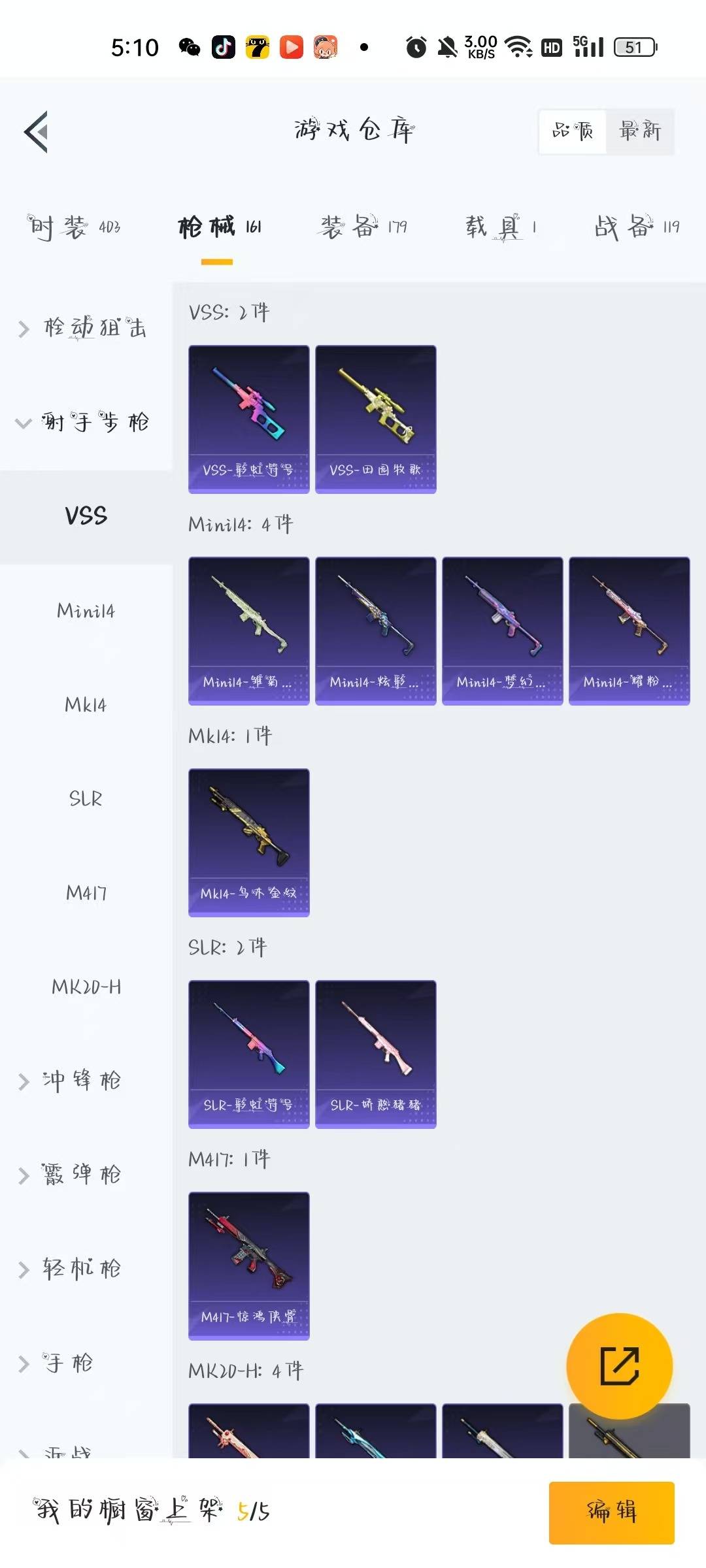Open the Mk14-鸟吓金纹 skin tile
706x1568 pixels.
click(x=248, y=842)
